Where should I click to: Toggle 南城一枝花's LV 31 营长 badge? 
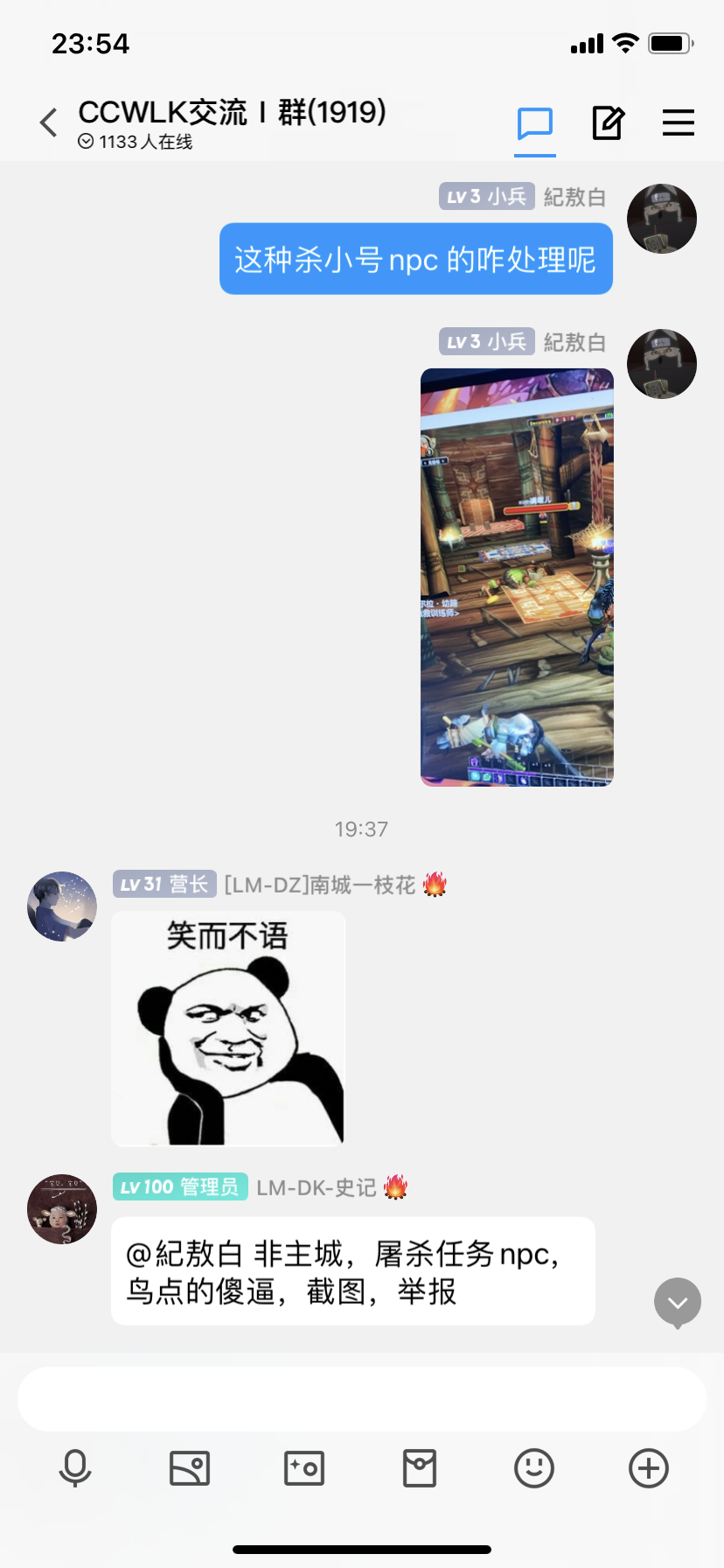tap(164, 885)
